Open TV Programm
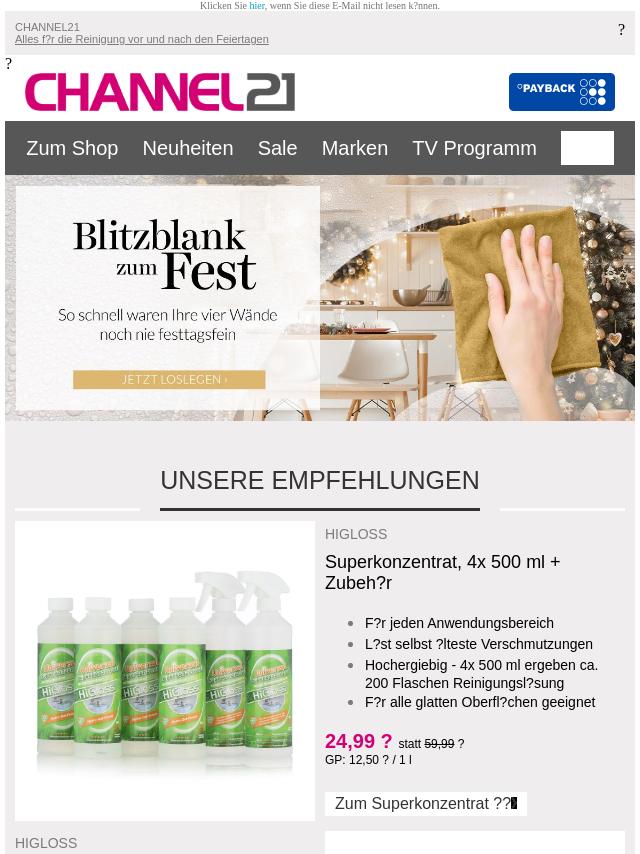Screen dimensions: 640x854 click(x=474, y=148)
